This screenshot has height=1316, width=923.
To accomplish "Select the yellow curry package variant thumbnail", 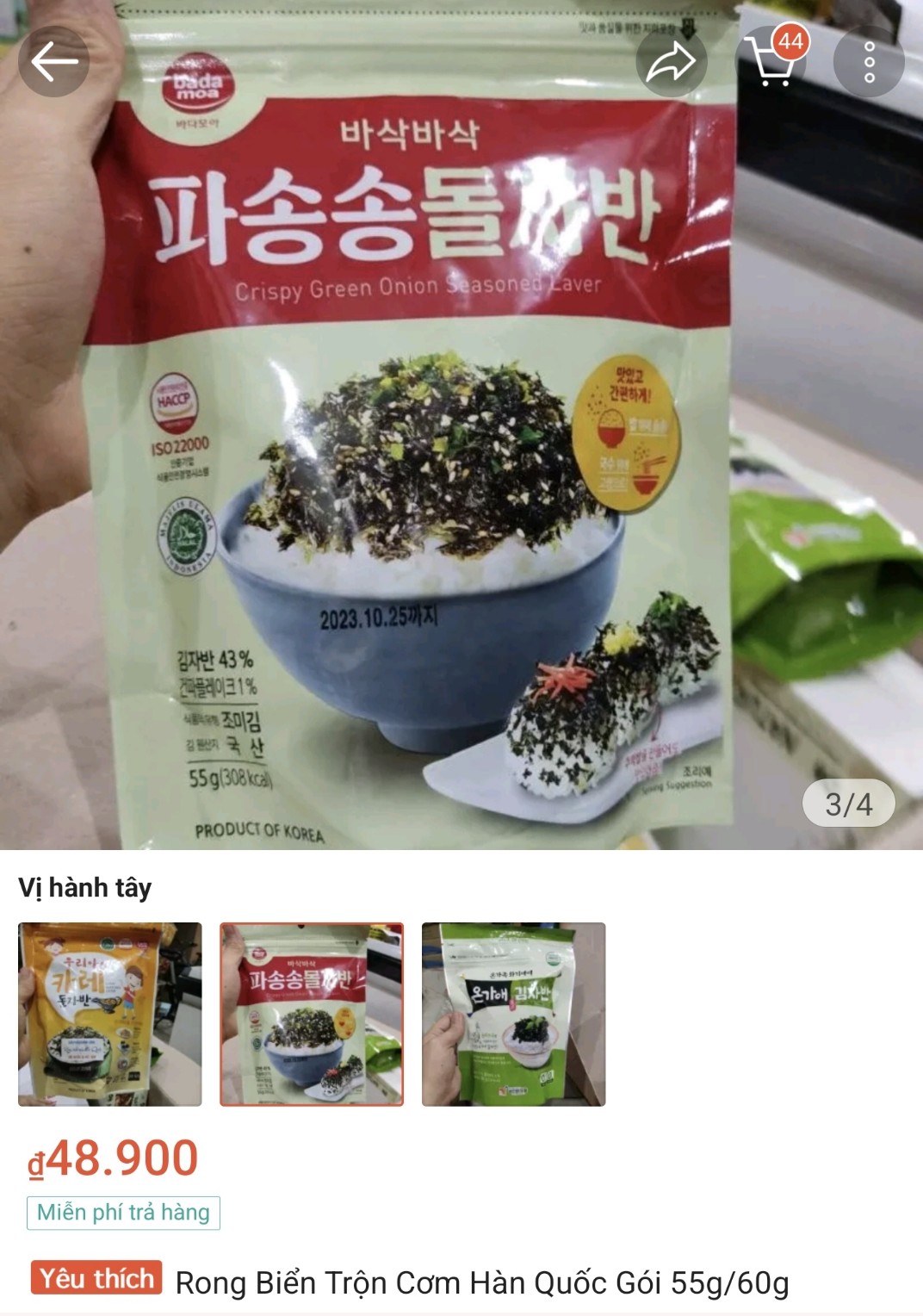I will click(x=110, y=1014).
